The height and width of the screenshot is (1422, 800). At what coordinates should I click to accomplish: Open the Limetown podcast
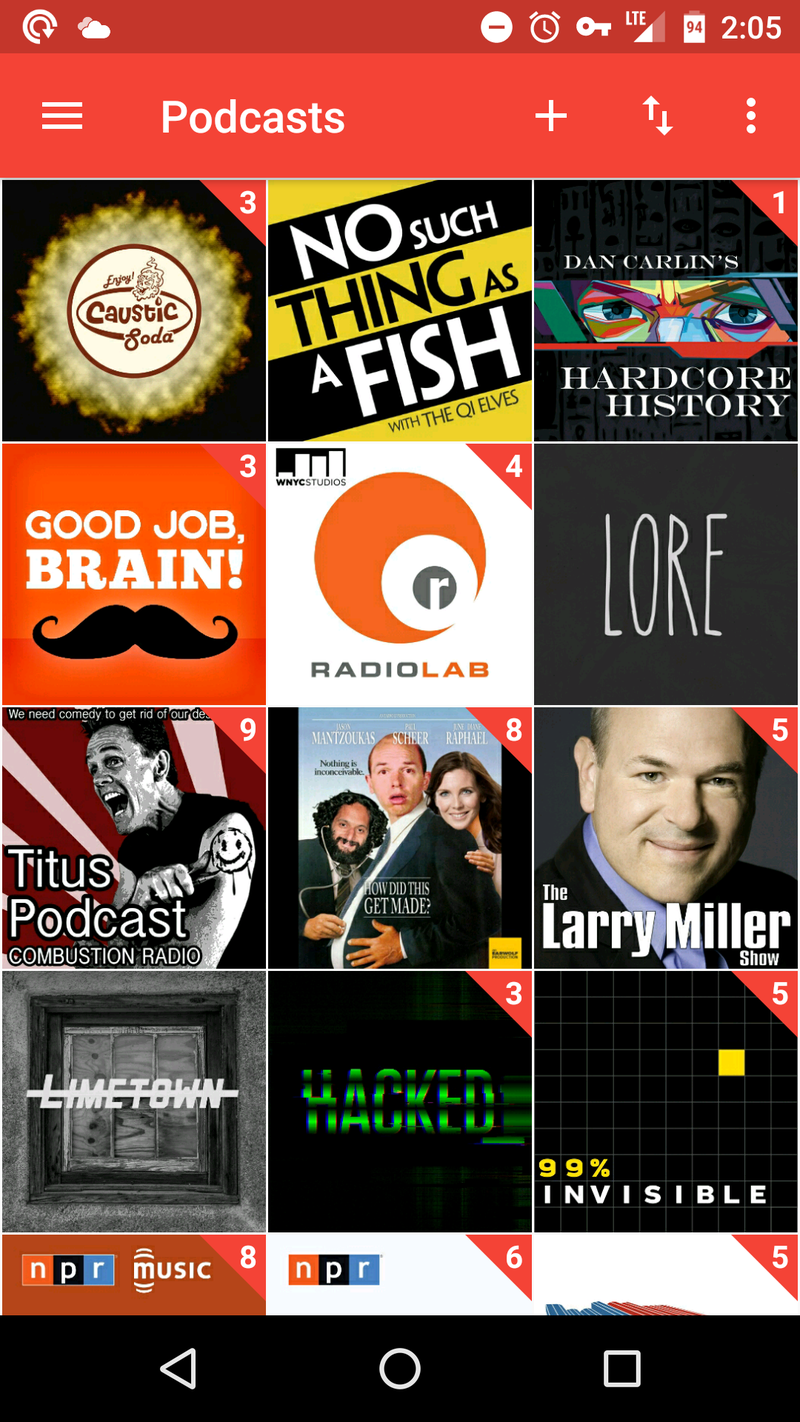134,1102
